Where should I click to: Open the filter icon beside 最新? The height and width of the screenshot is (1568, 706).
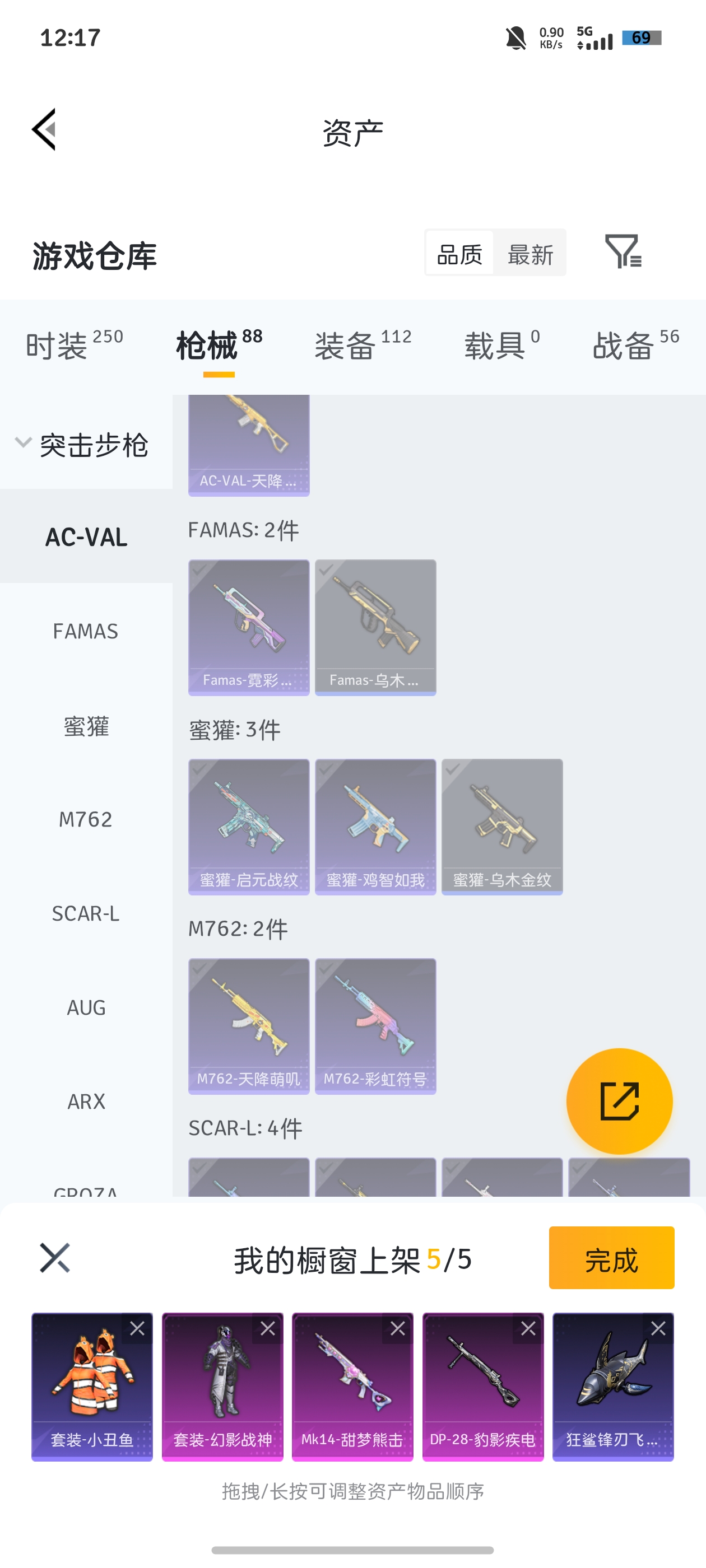click(x=623, y=251)
